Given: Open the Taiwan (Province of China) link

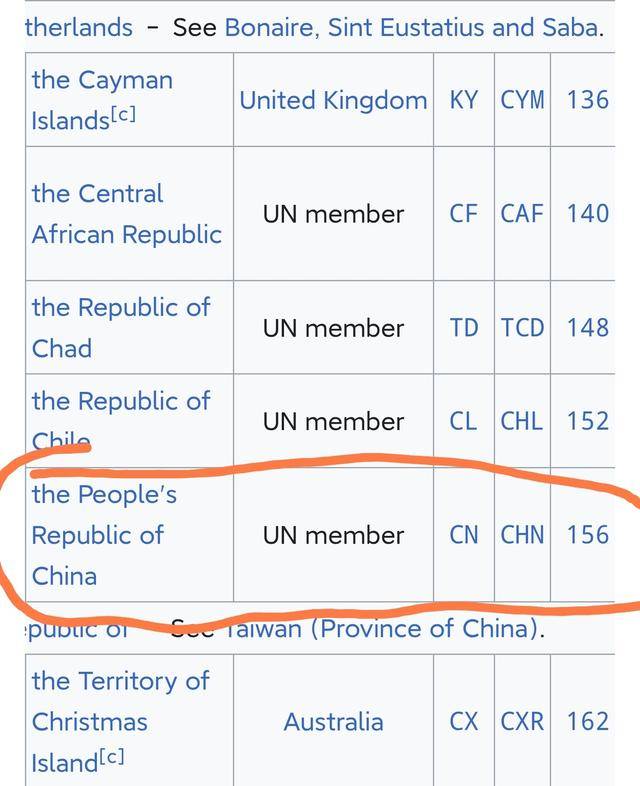Looking at the screenshot, I should [x=380, y=629].
